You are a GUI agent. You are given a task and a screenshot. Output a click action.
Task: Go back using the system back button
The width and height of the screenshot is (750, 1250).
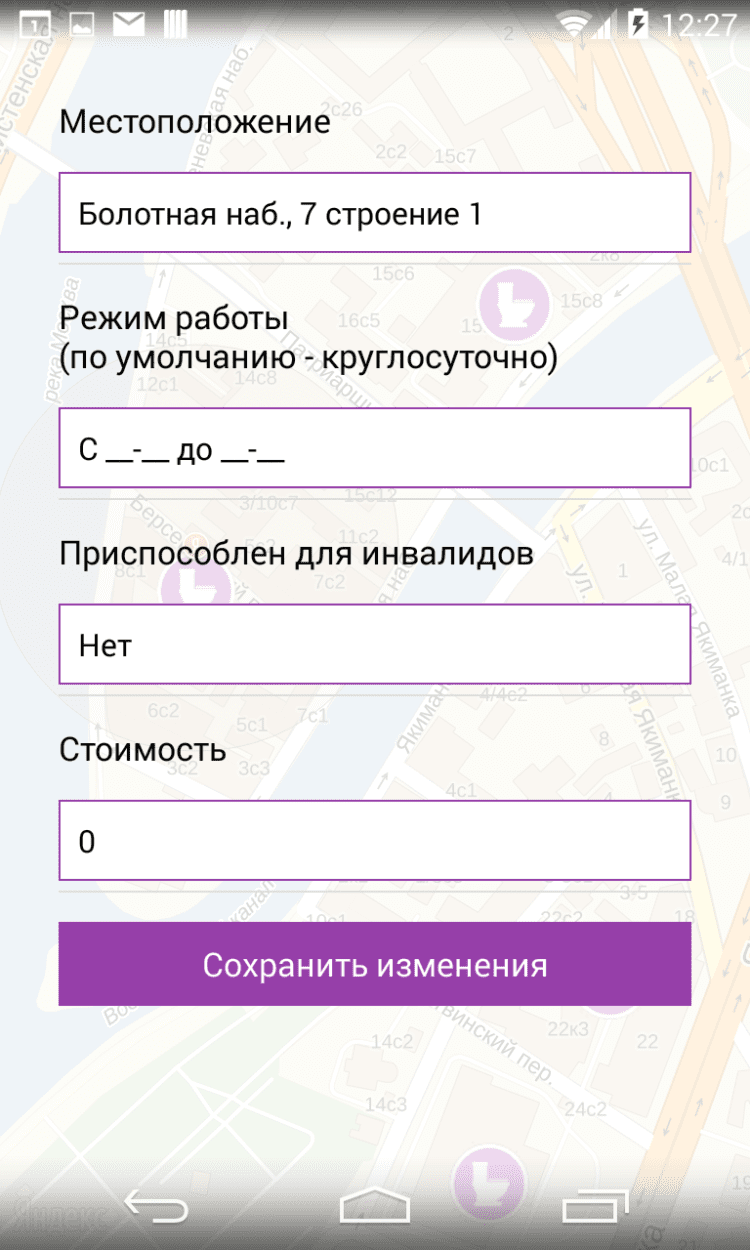[156, 1208]
